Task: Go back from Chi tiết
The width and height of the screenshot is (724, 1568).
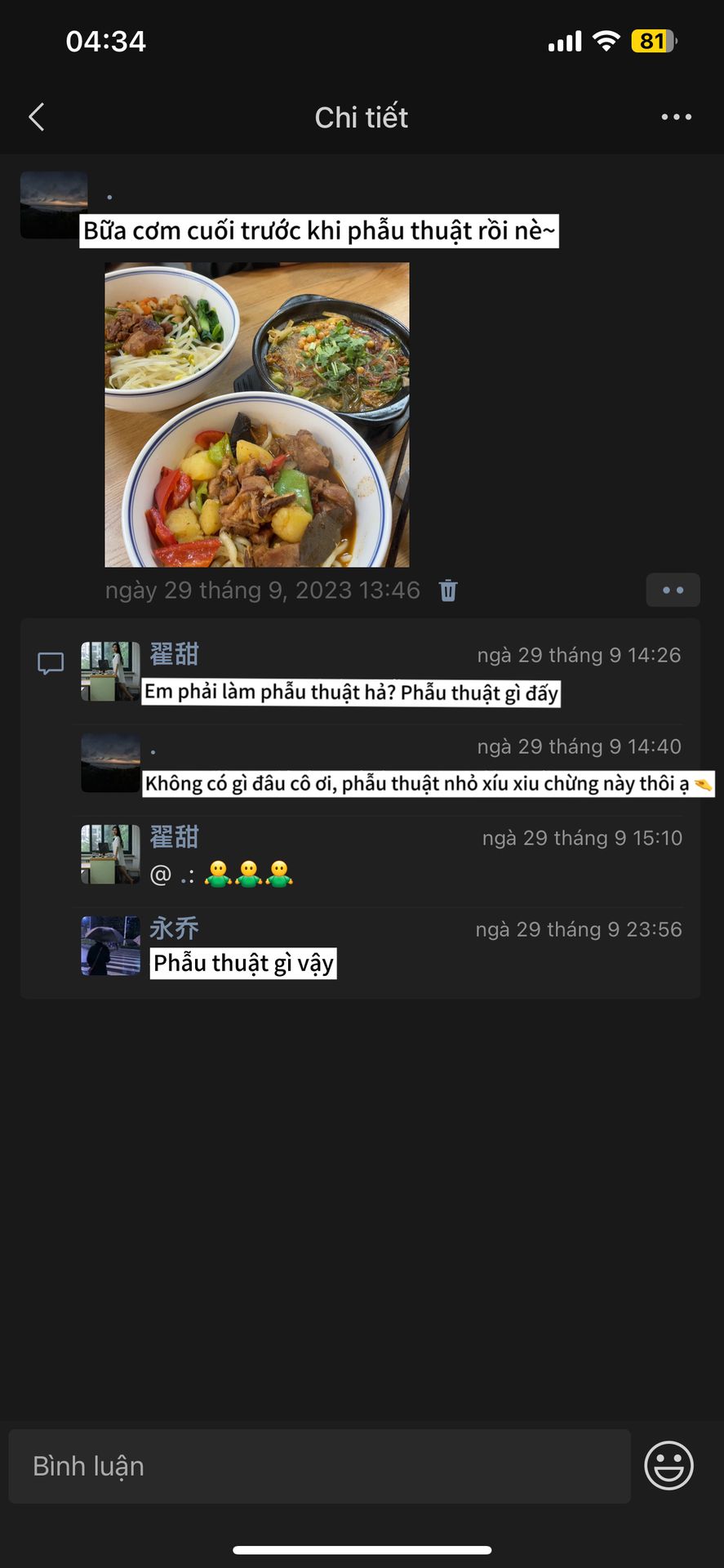Action: point(37,118)
